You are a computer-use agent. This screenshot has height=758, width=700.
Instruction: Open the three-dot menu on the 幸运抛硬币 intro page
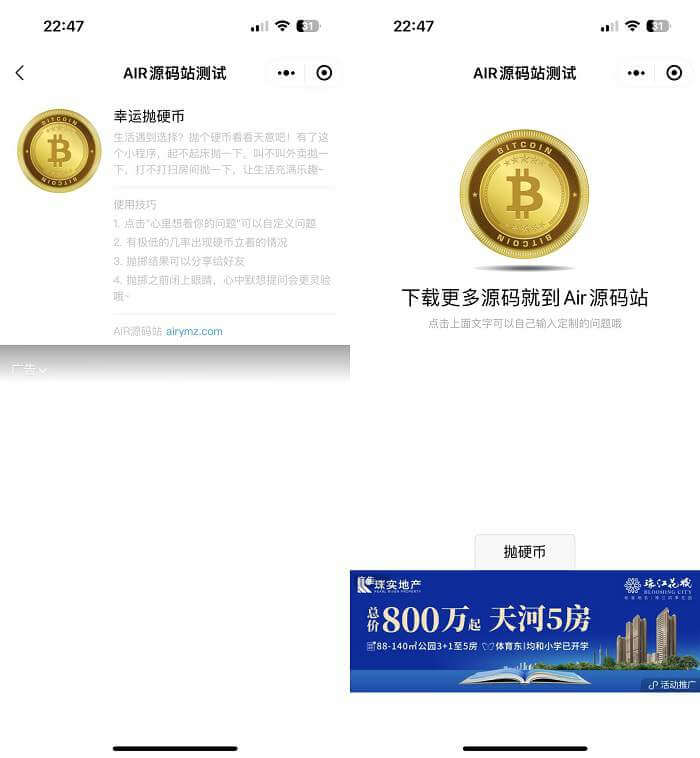pos(287,73)
